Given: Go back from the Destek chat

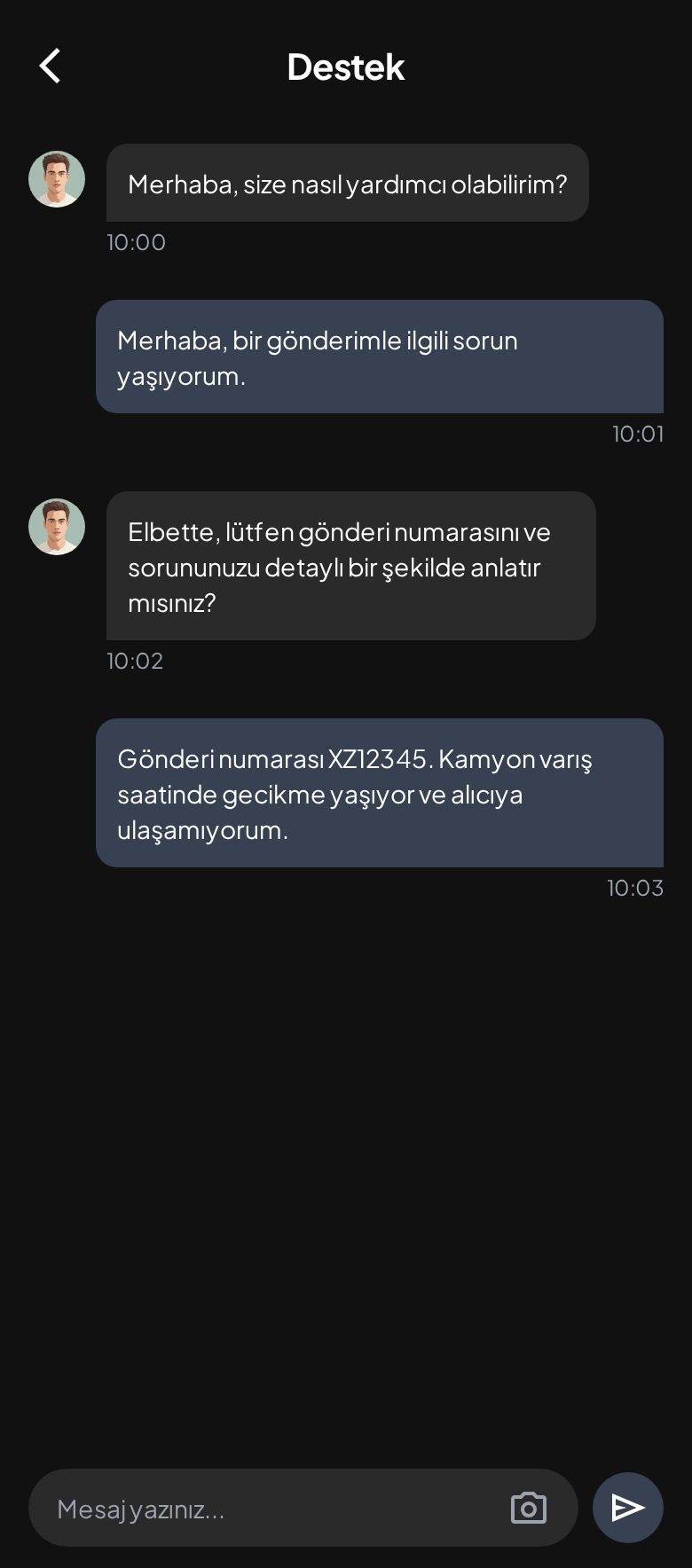Looking at the screenshot, I should [x=51, y=67].
